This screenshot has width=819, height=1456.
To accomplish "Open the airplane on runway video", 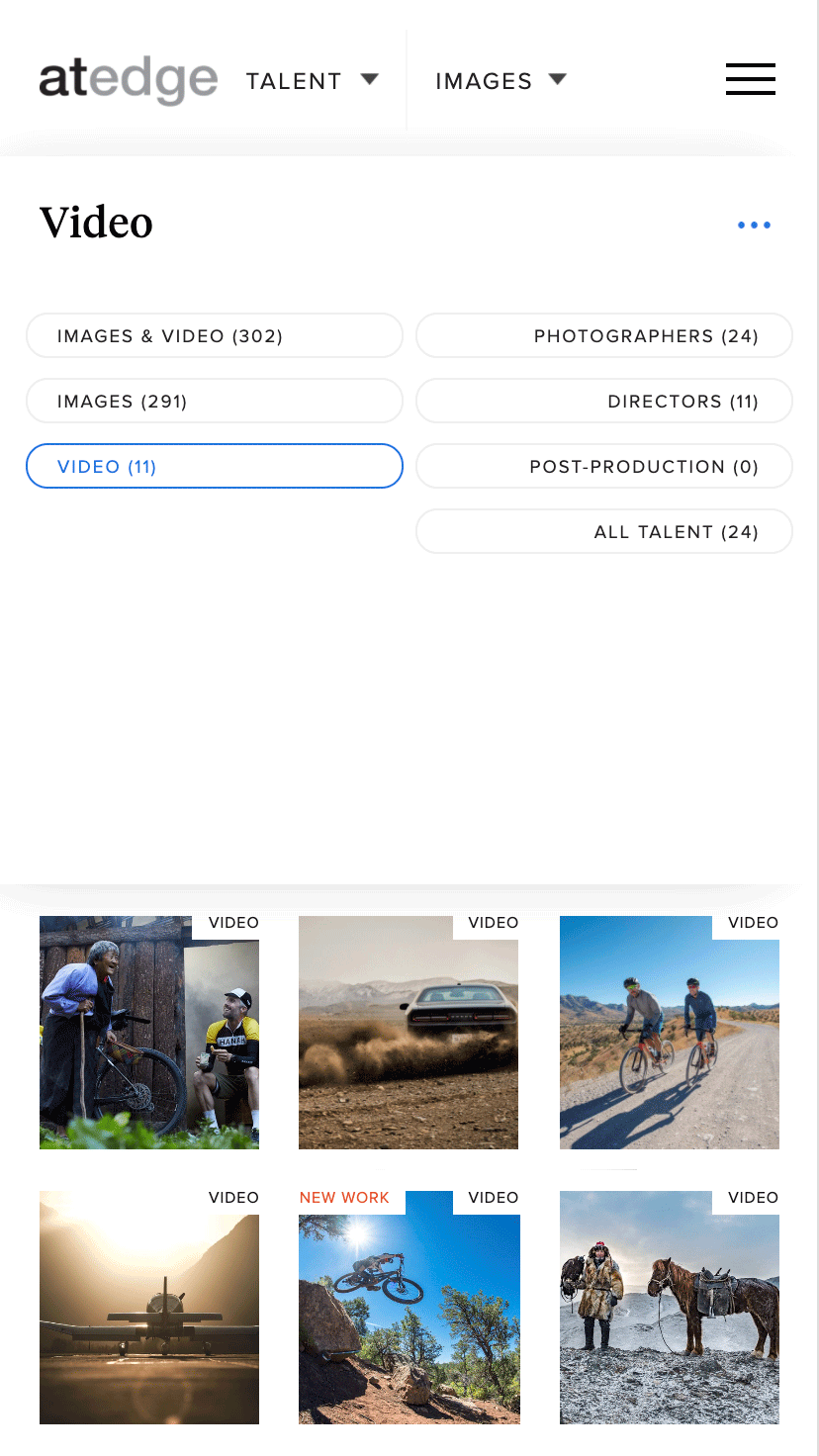I will pos(149,1308).
